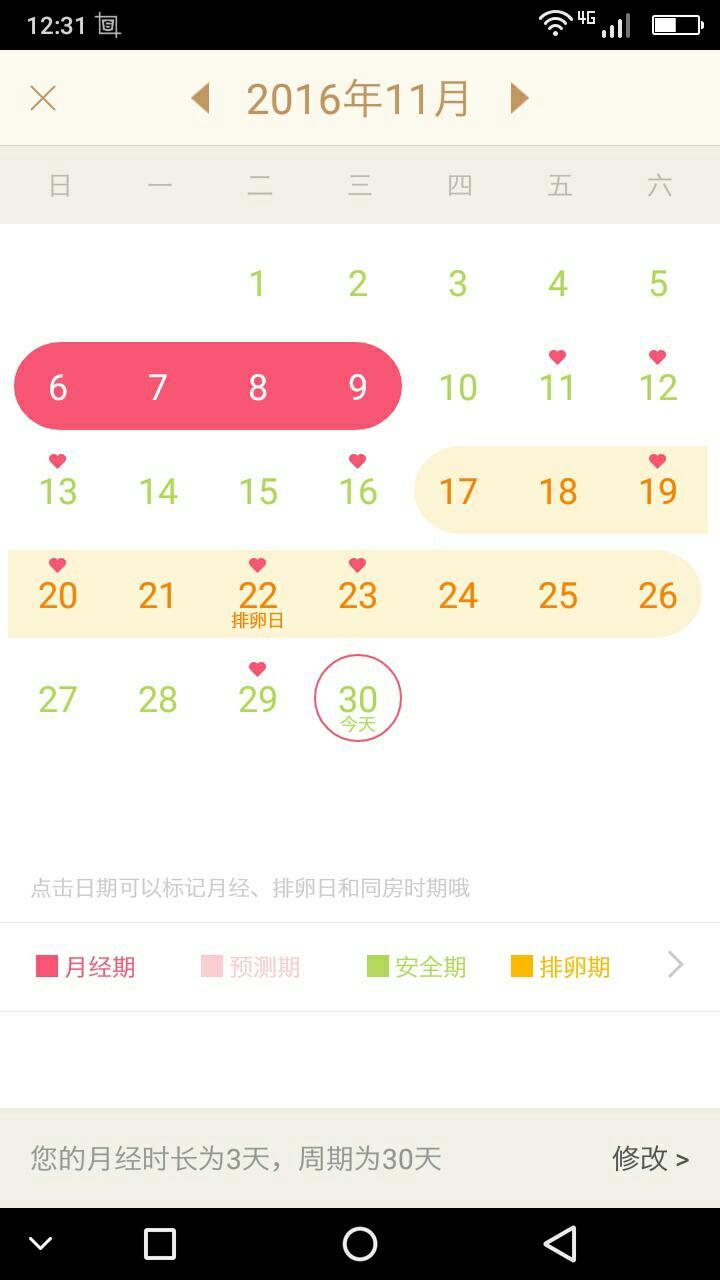
Task: Go to the next month
Action: click(x=518, y=98)
